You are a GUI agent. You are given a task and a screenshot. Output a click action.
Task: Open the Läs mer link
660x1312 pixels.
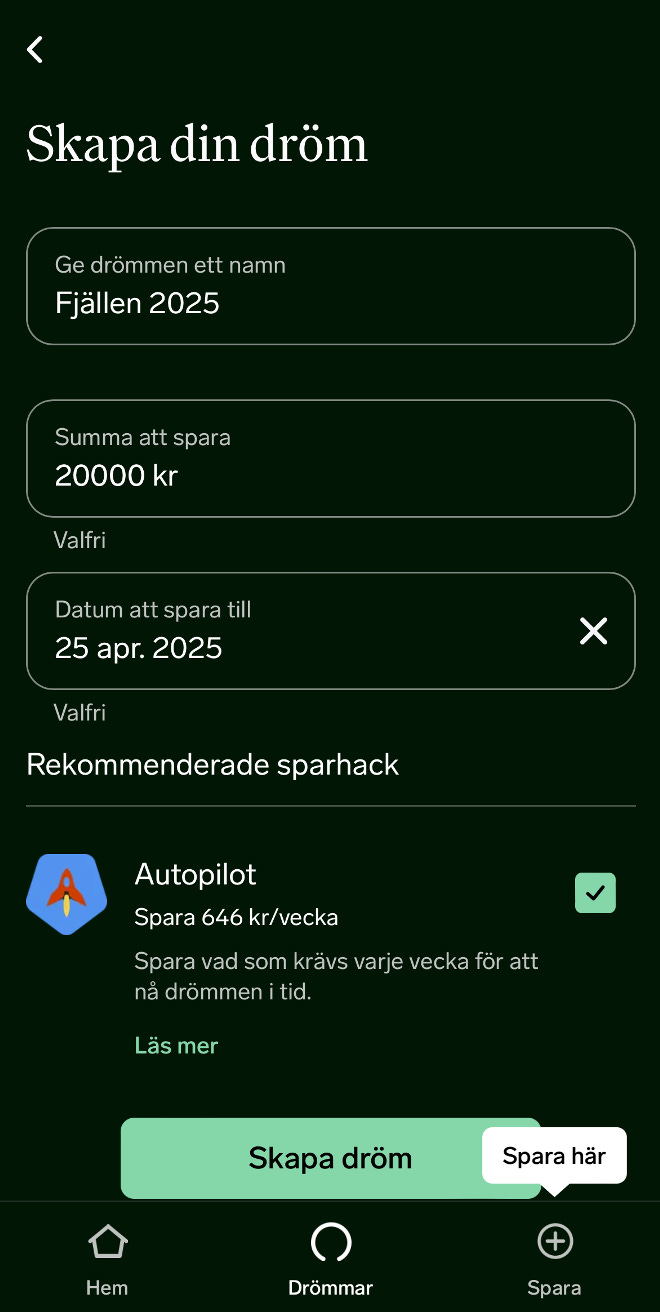point(176,1046)
